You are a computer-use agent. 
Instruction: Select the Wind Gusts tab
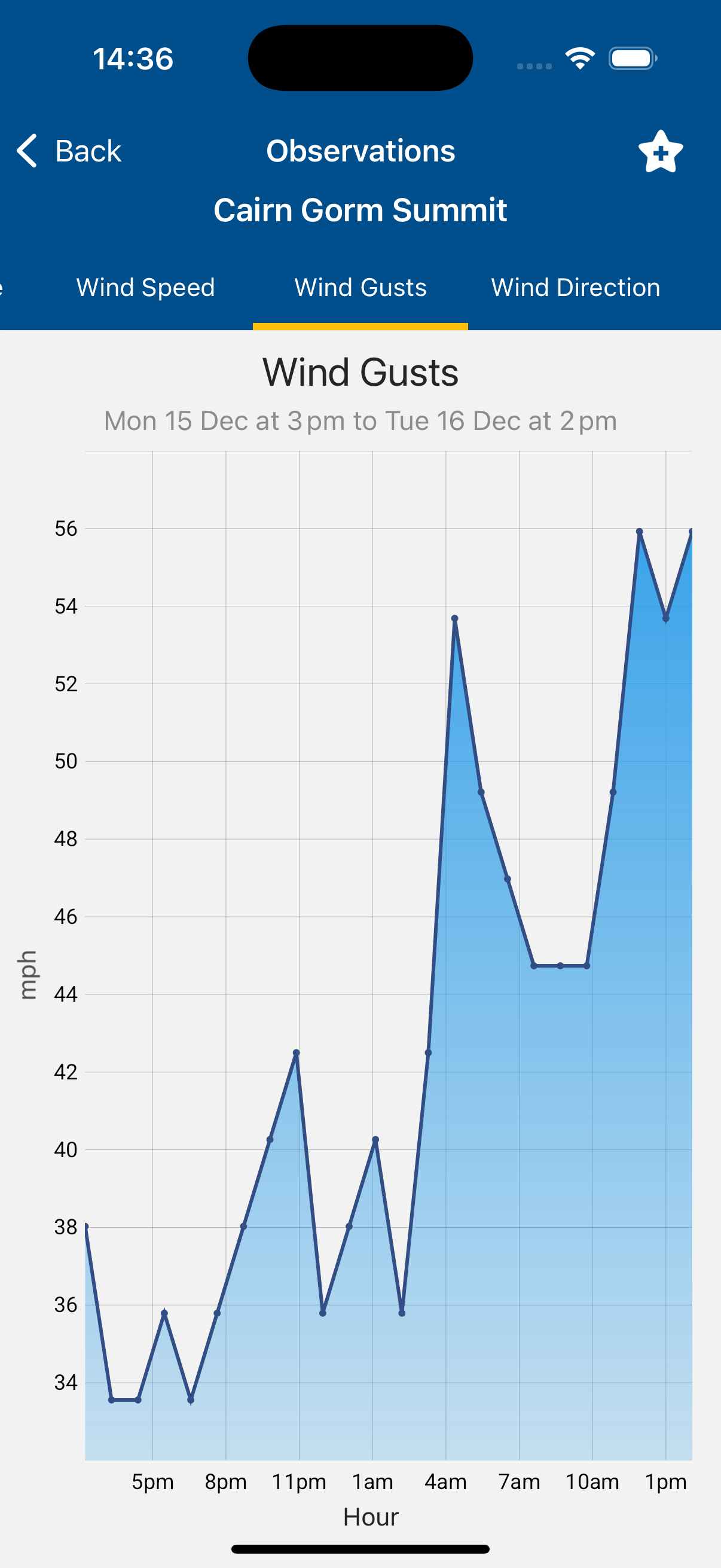tap(360, 287)
